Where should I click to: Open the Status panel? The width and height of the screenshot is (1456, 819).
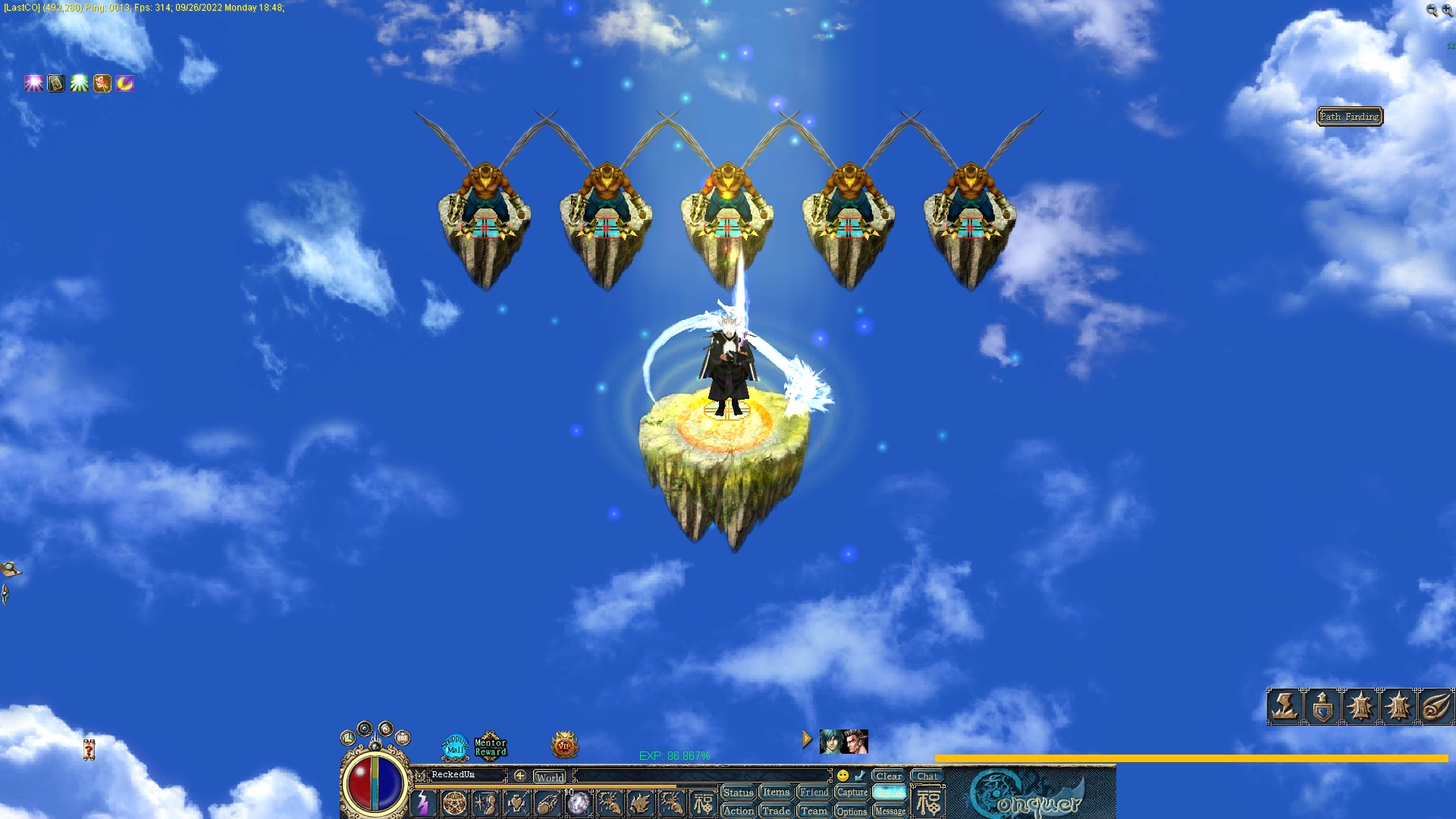click(x=737, y=792)
